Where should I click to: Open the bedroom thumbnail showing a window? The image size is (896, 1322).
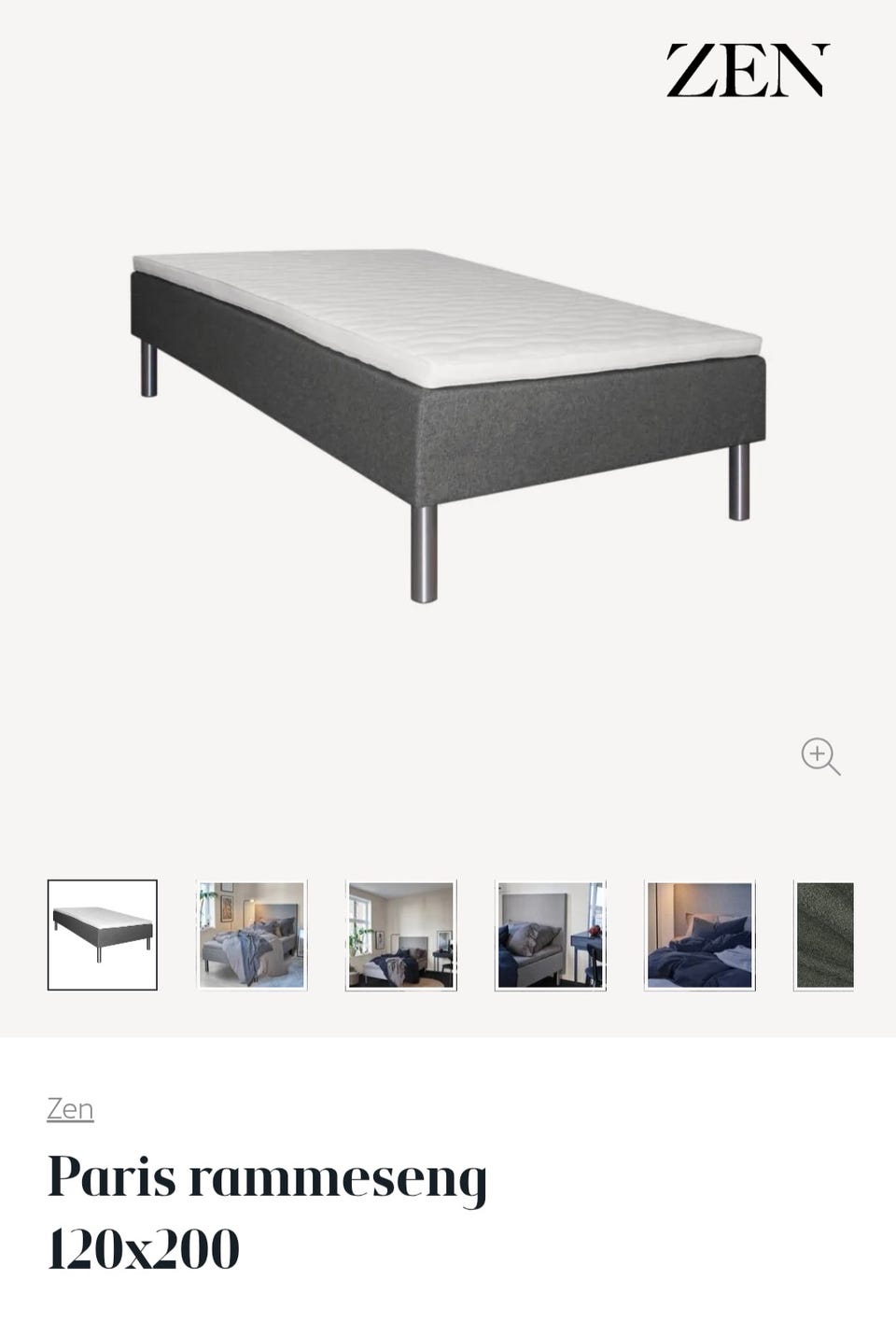pos(400,935)
